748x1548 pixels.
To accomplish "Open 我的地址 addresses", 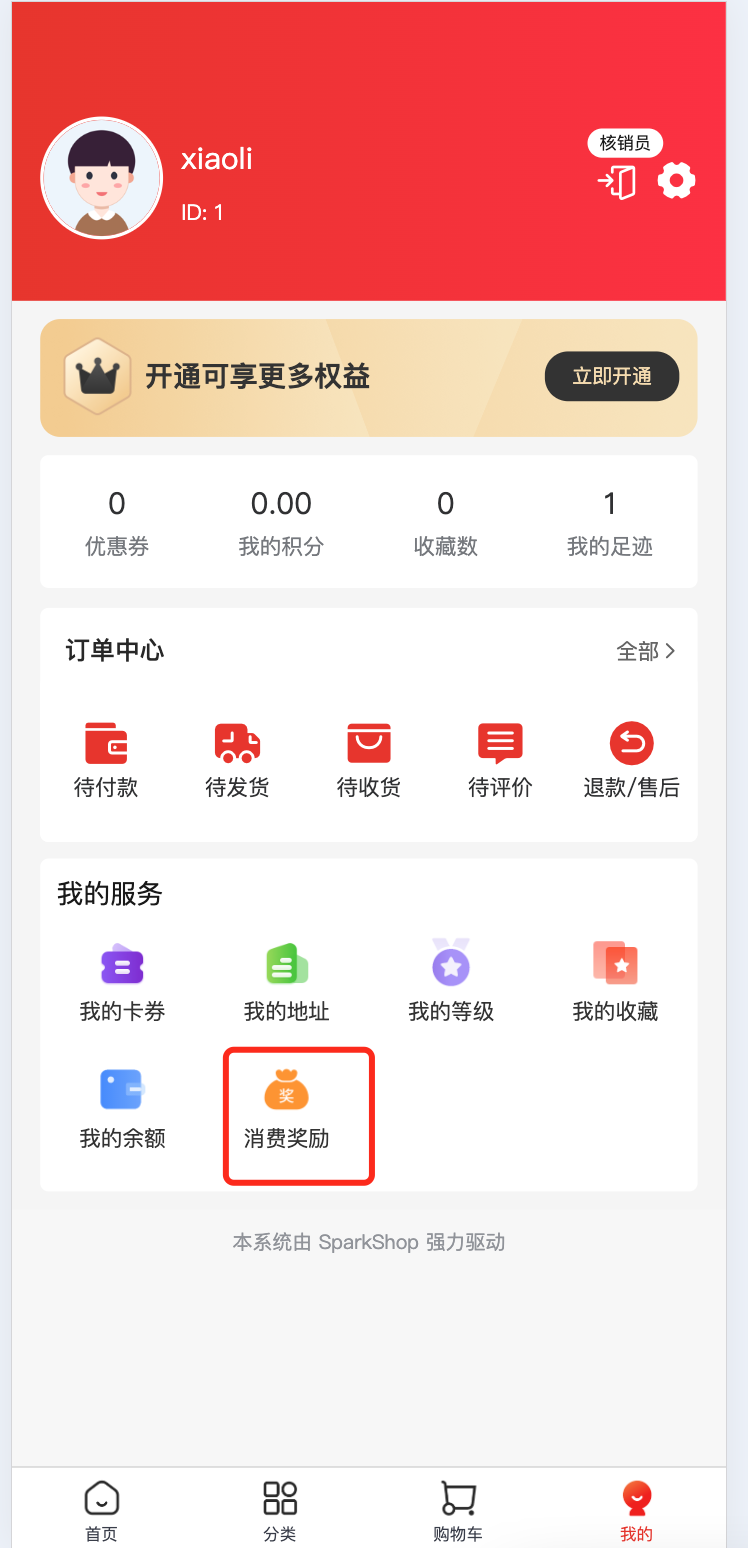I will point(286,982).
